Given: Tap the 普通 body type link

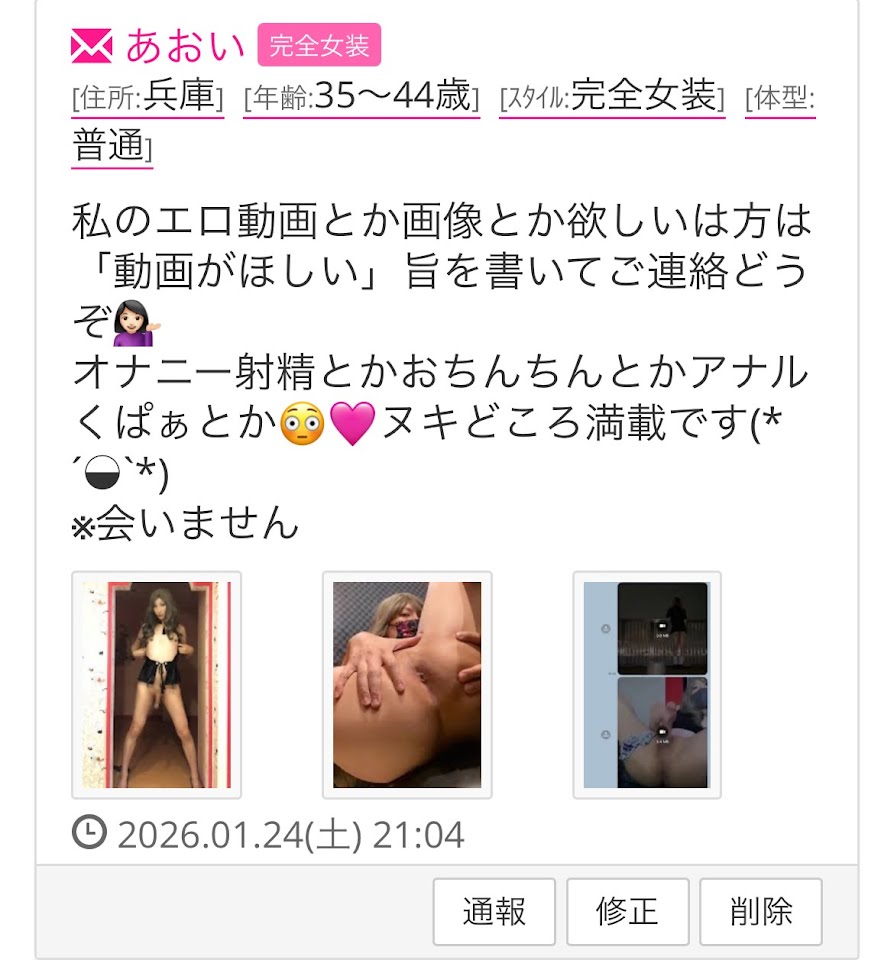Looking at the screenshot, I should (x=110, y=147).
